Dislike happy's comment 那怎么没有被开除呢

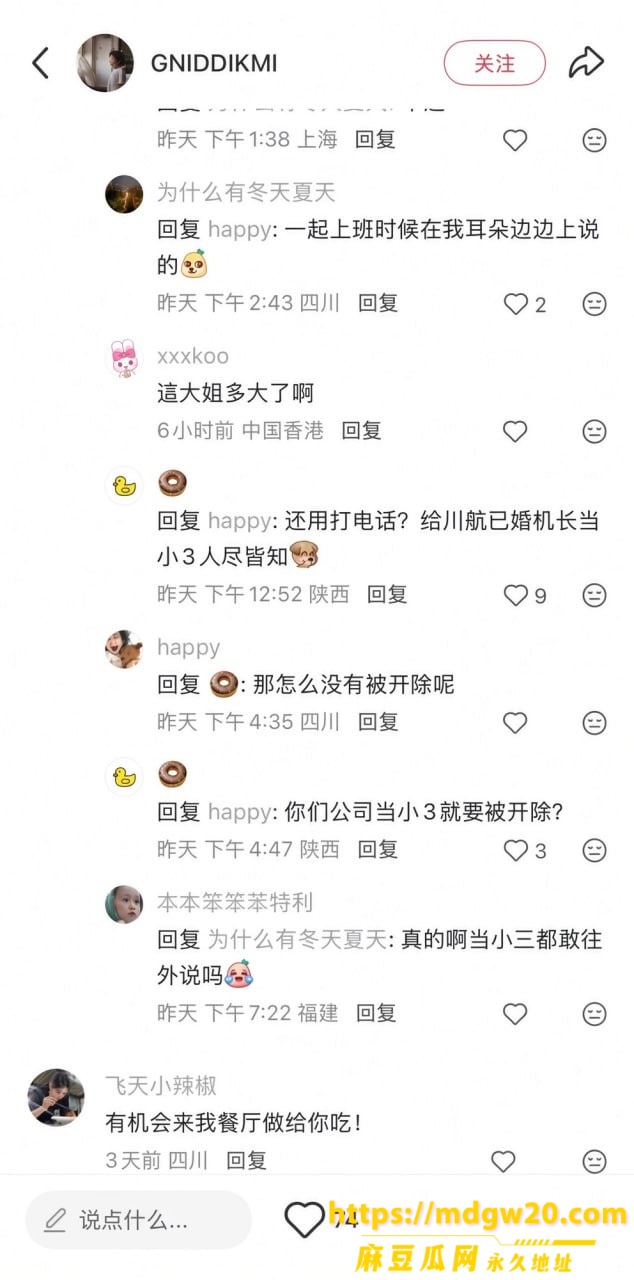click(x=595, y=722)
